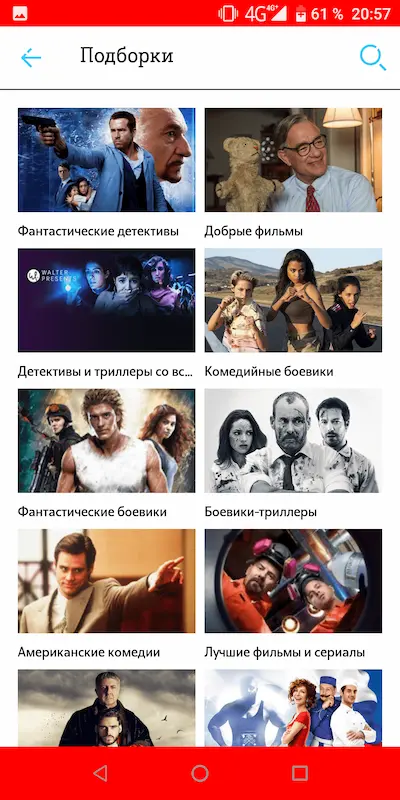Image resolution: width=400 pixels, height=800 pixels.
Task: Tap the system home button
Action: coord(200,773)
